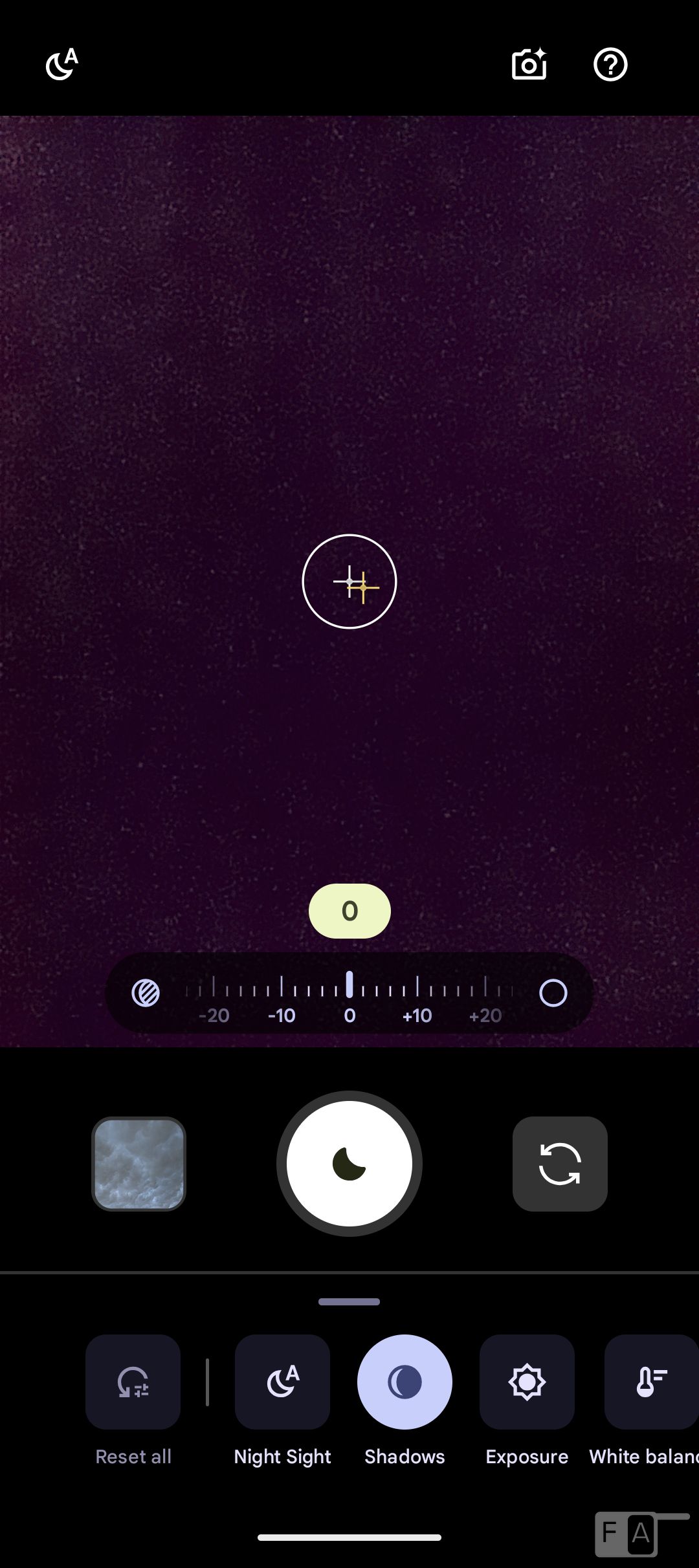Select the White balance adjustment
This screenshot has height=1568, width=699.
coord(650,1382)
